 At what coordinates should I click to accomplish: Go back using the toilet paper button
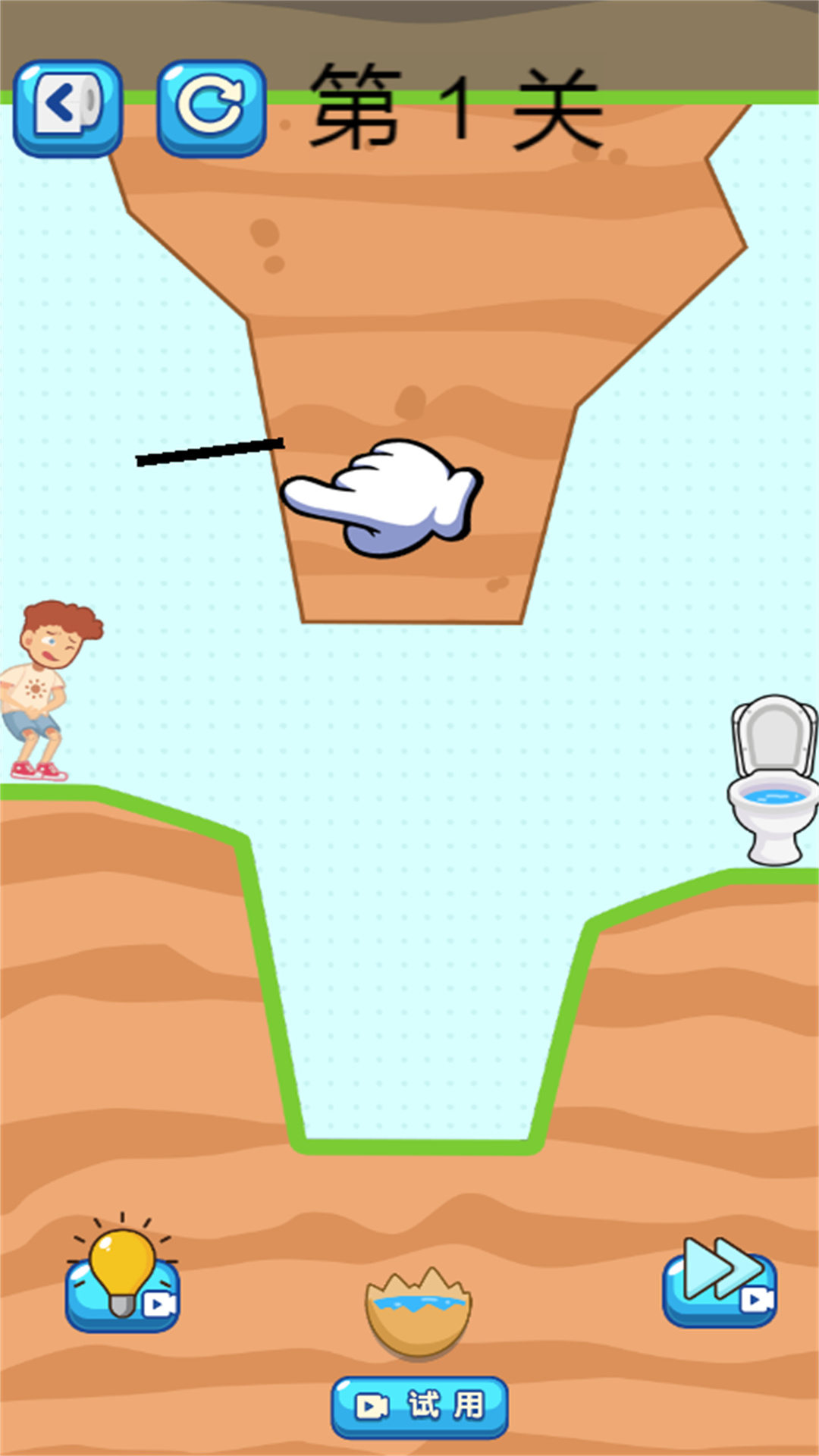(x=67, y=108)
